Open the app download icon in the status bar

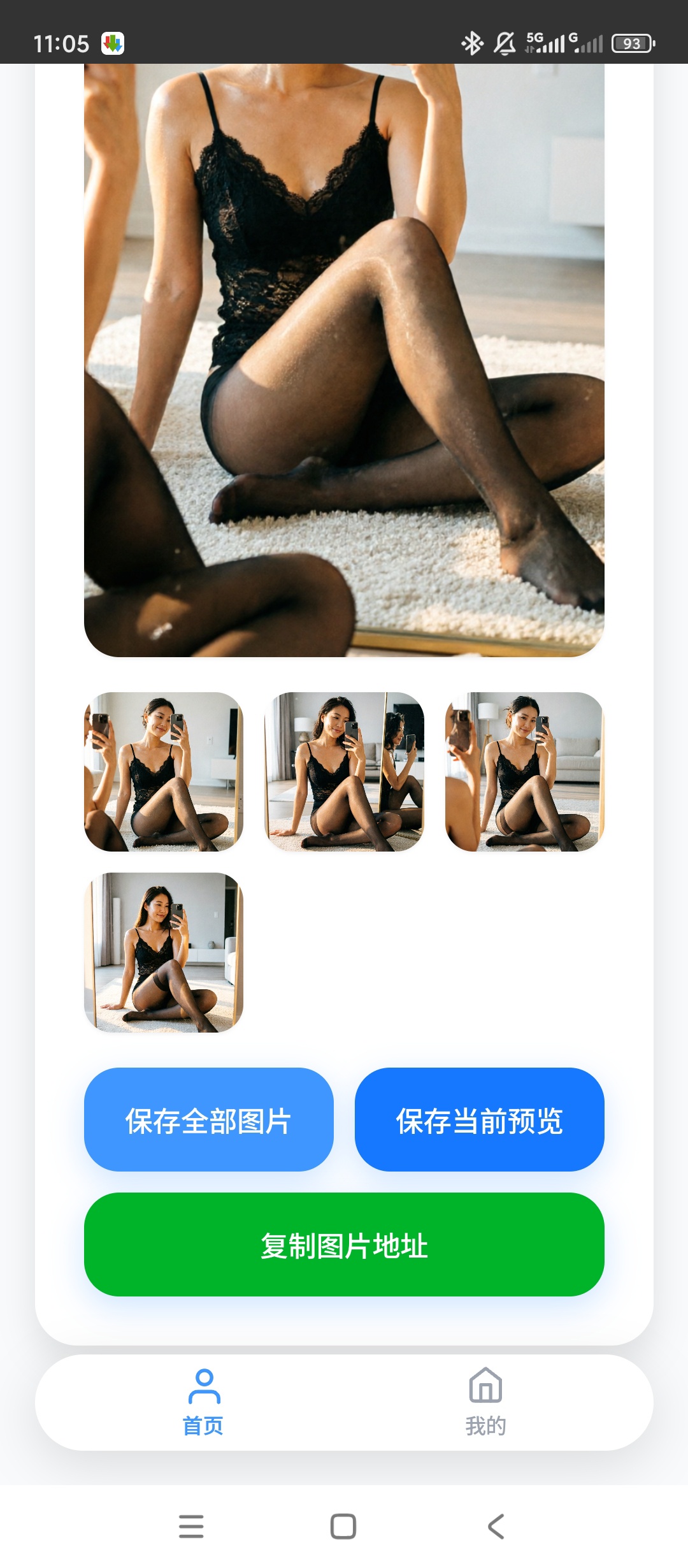(x=112, y=42)
